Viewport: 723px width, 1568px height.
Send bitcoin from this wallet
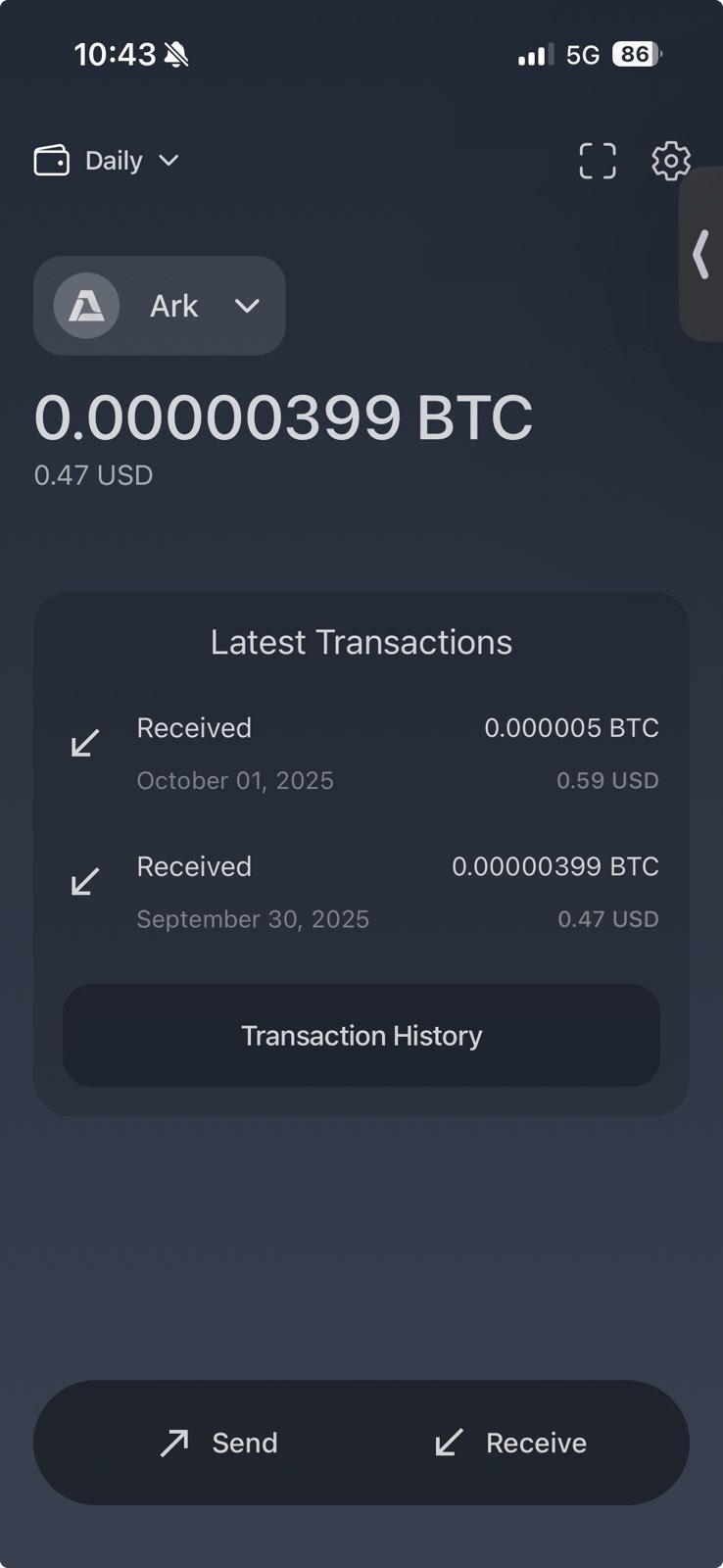coord(219,1443)
